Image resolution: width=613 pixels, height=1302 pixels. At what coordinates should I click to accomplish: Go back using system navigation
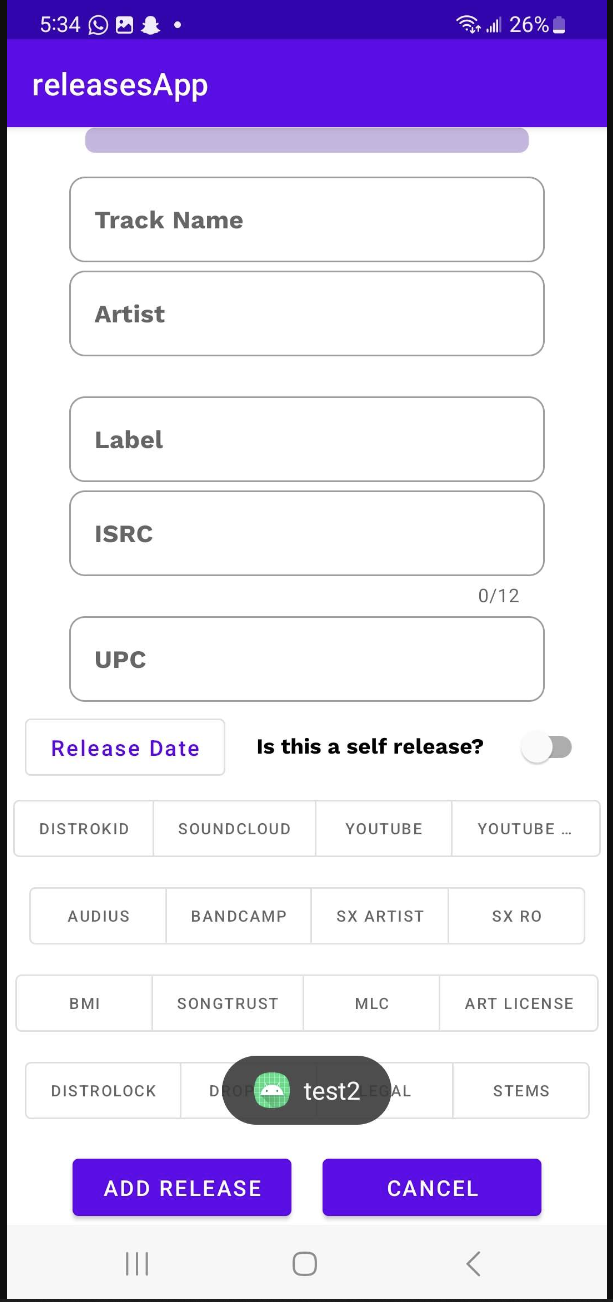[473, 1264]
